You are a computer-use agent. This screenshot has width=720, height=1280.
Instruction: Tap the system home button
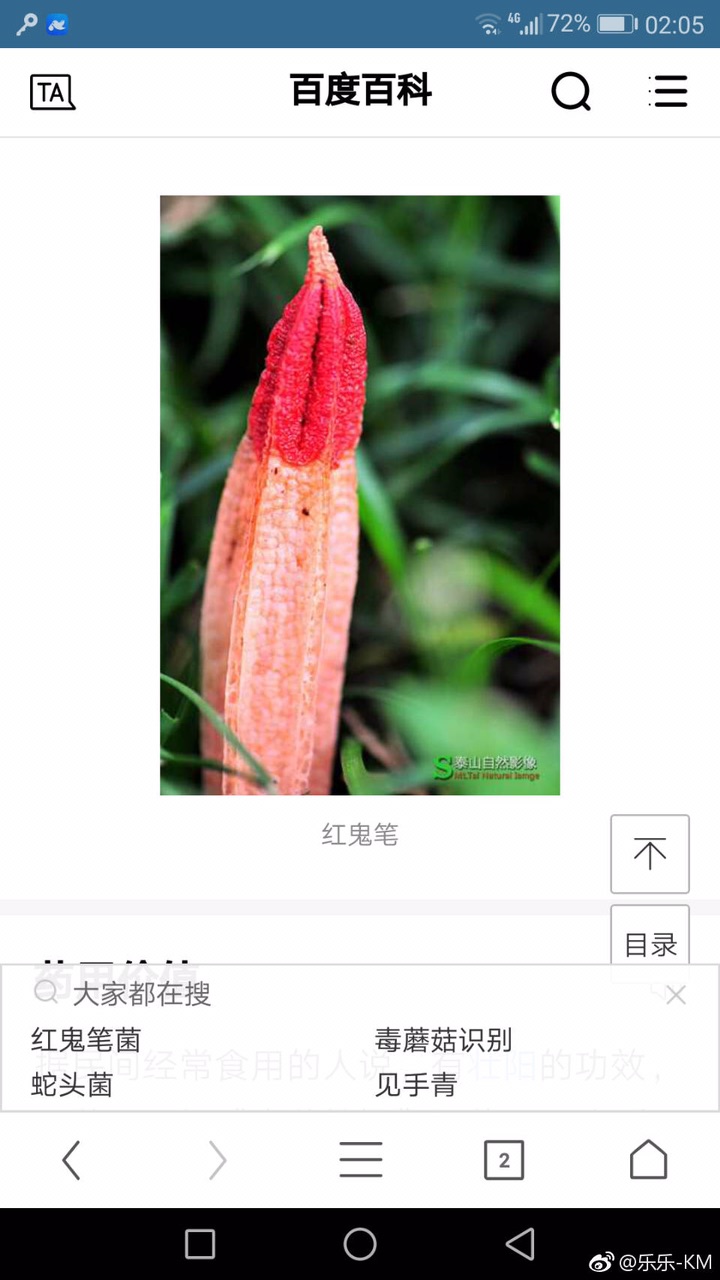tap(360, 1244)
